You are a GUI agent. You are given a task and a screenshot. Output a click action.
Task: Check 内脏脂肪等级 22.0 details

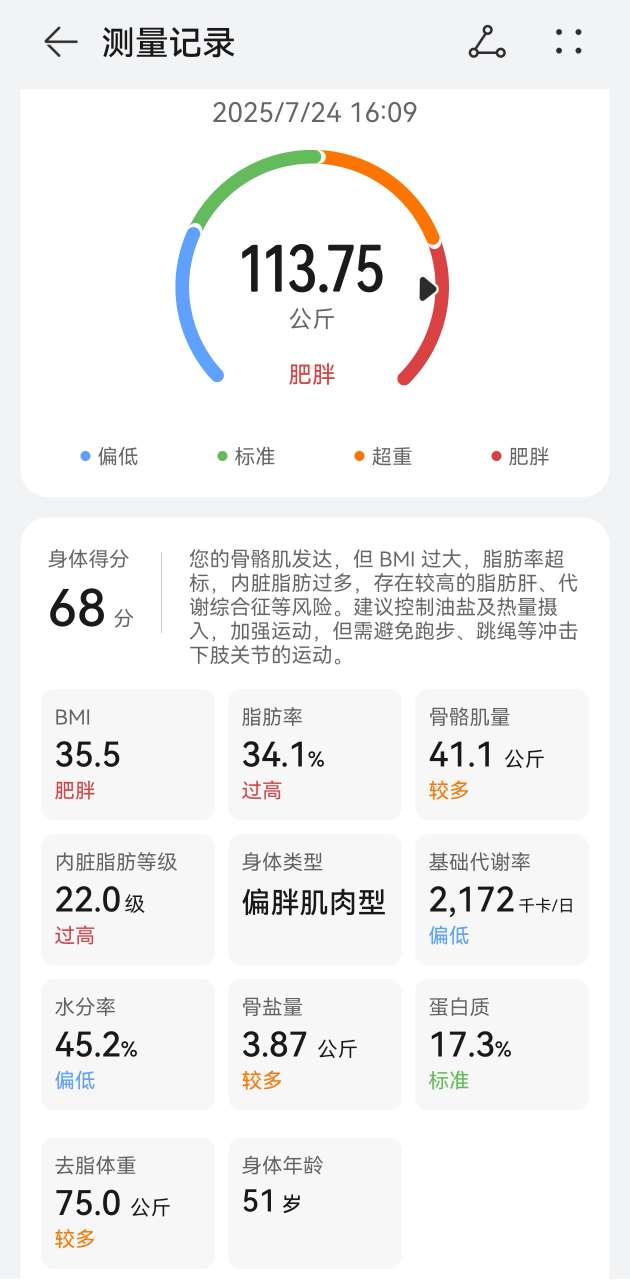[x=127, y=899]
